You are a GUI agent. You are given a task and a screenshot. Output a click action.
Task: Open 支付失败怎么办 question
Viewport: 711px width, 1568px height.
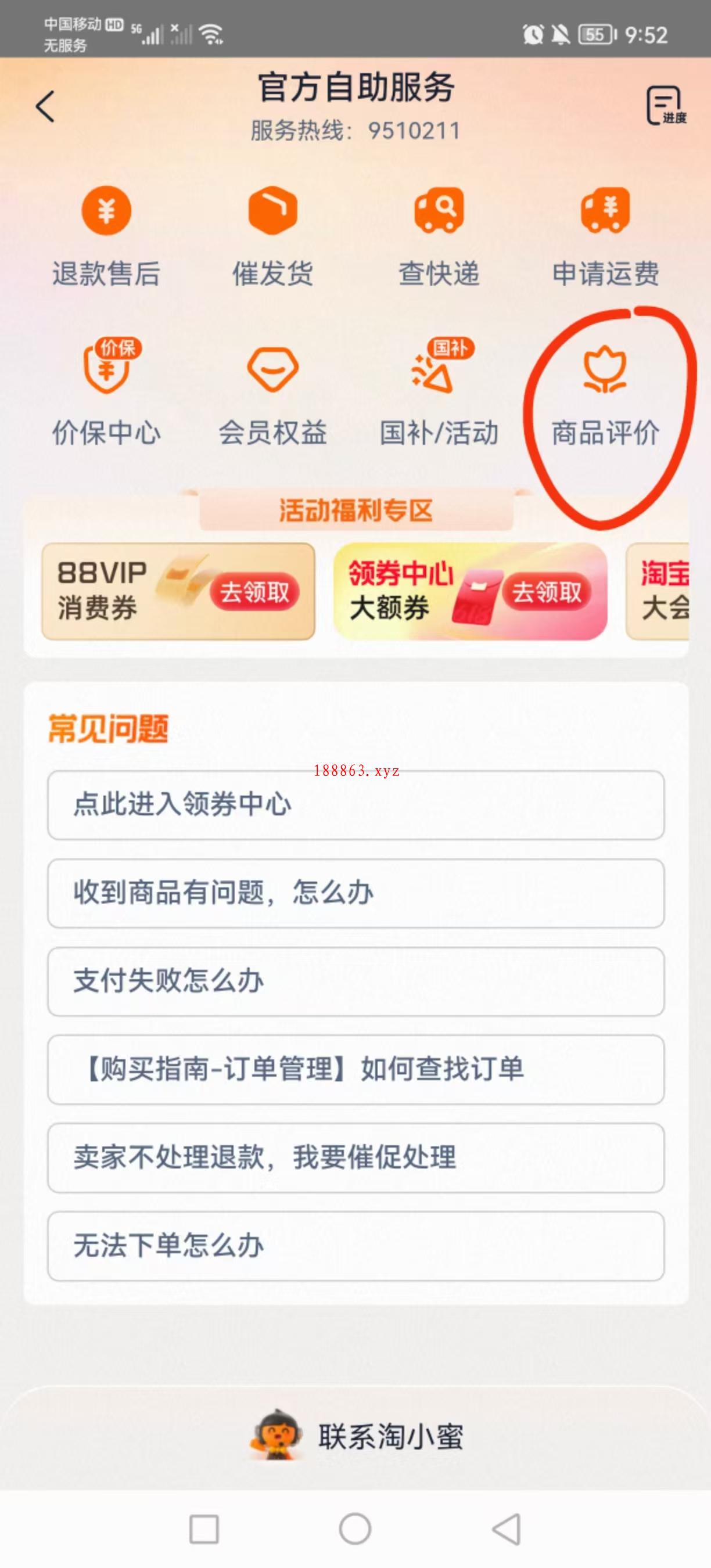355,981
